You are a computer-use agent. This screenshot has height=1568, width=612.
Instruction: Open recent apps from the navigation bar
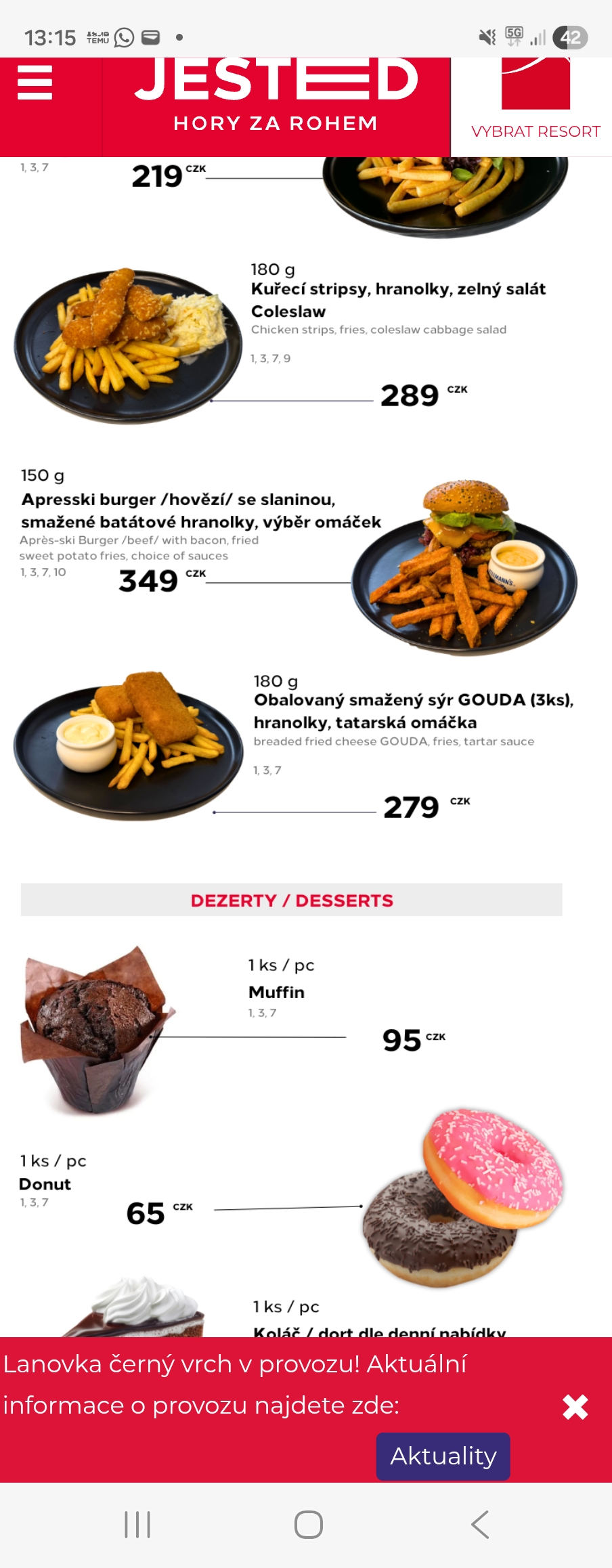point(137,1525)
